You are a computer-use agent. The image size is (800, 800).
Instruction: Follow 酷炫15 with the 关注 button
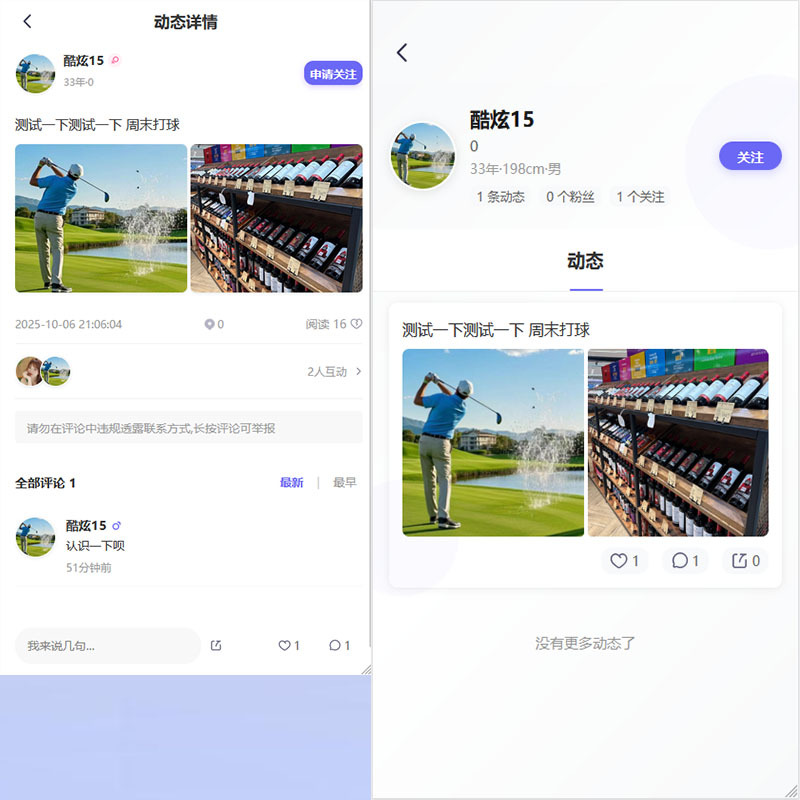[750, 156]
